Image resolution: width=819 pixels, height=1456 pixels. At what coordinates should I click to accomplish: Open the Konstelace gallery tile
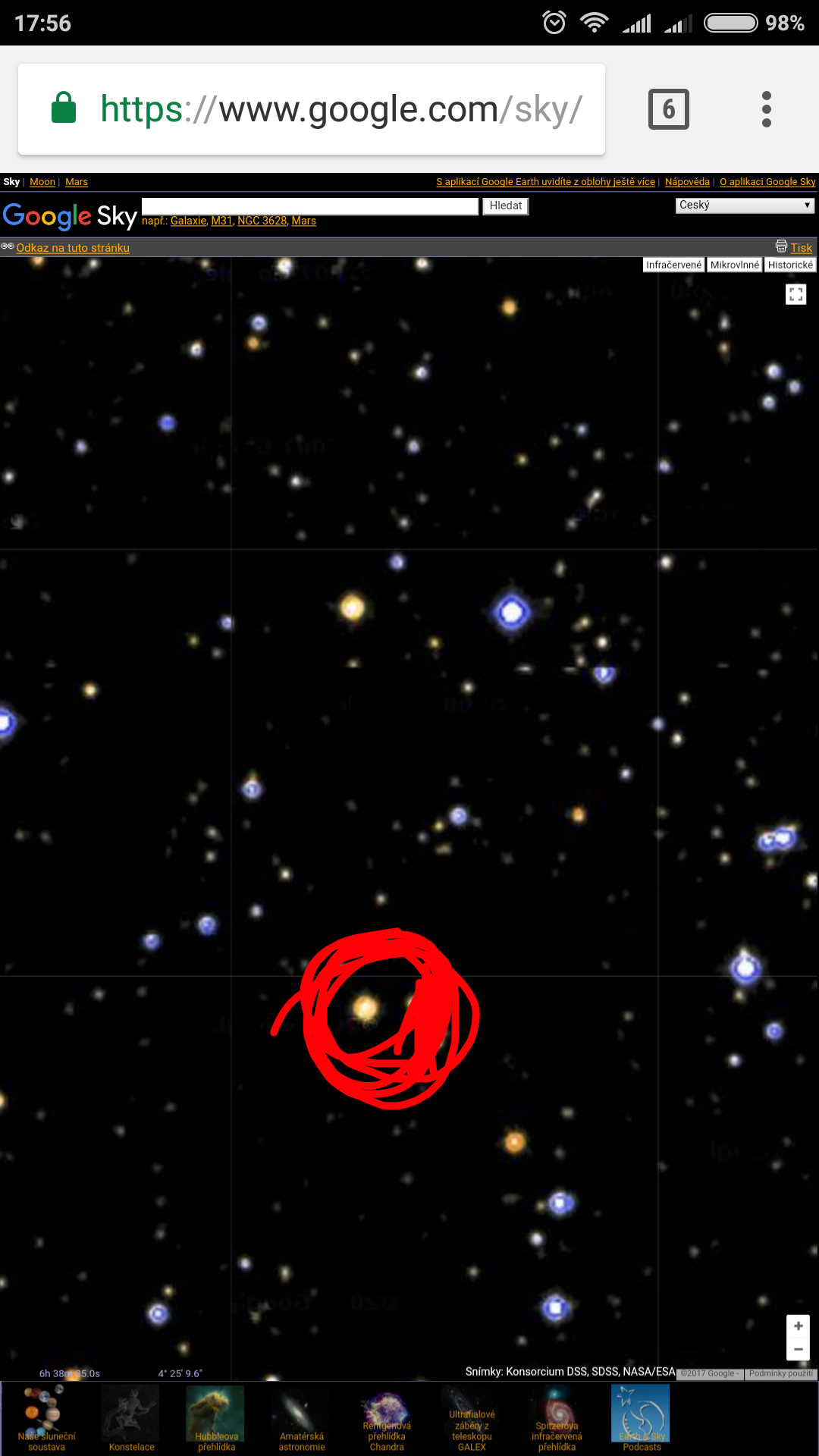[131, 1418]
